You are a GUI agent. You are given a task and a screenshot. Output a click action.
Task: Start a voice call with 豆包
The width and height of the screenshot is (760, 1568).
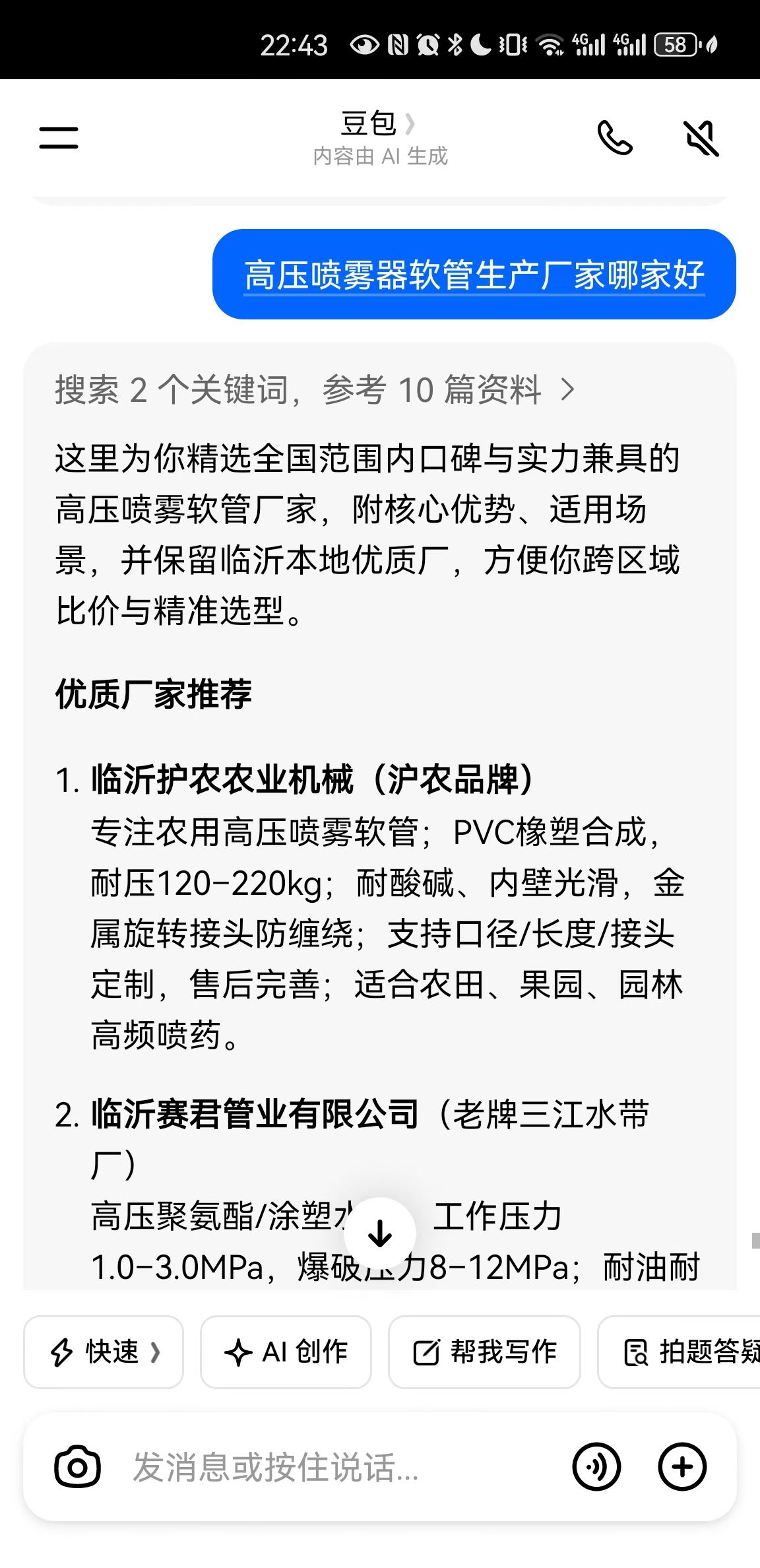tap(614, 138)
